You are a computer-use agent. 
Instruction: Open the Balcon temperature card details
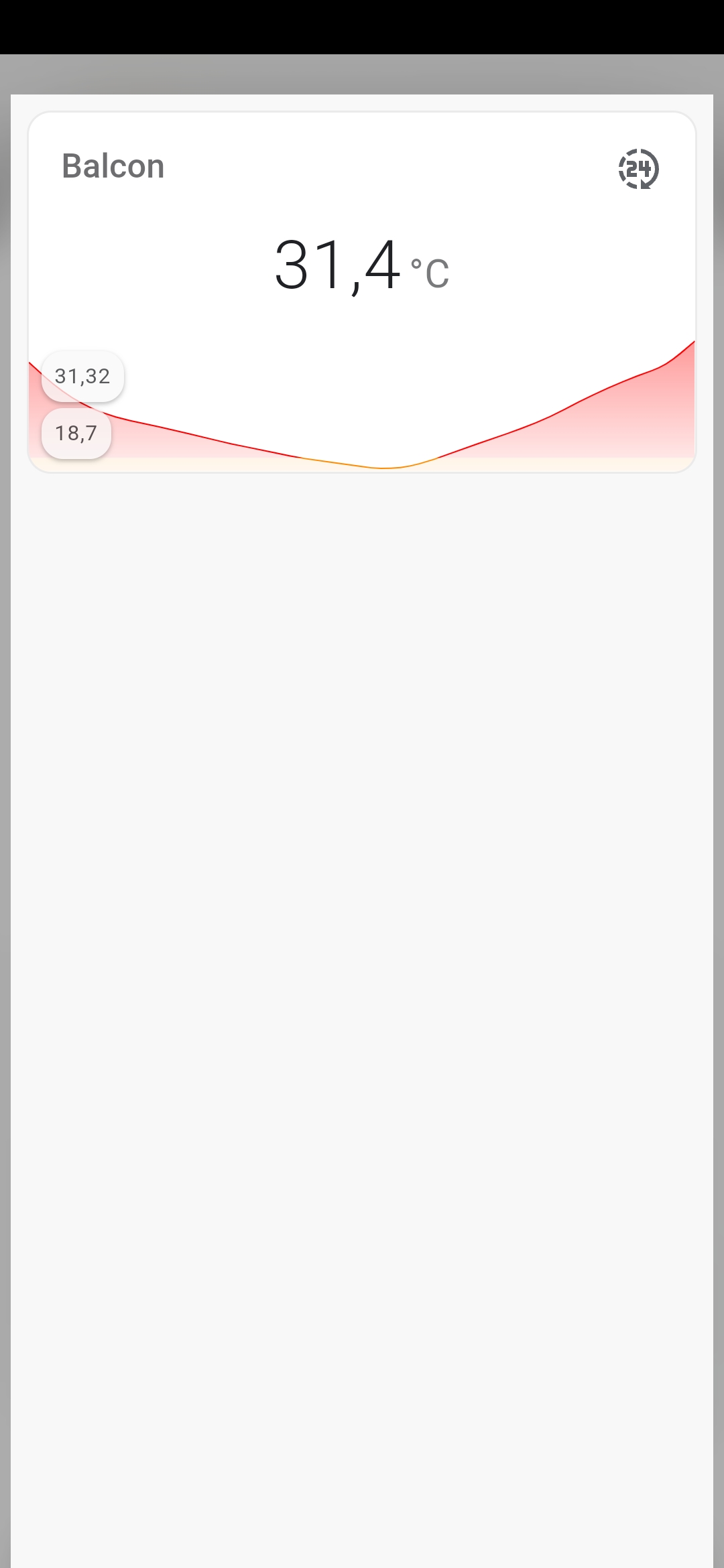(x=362, y=292)
